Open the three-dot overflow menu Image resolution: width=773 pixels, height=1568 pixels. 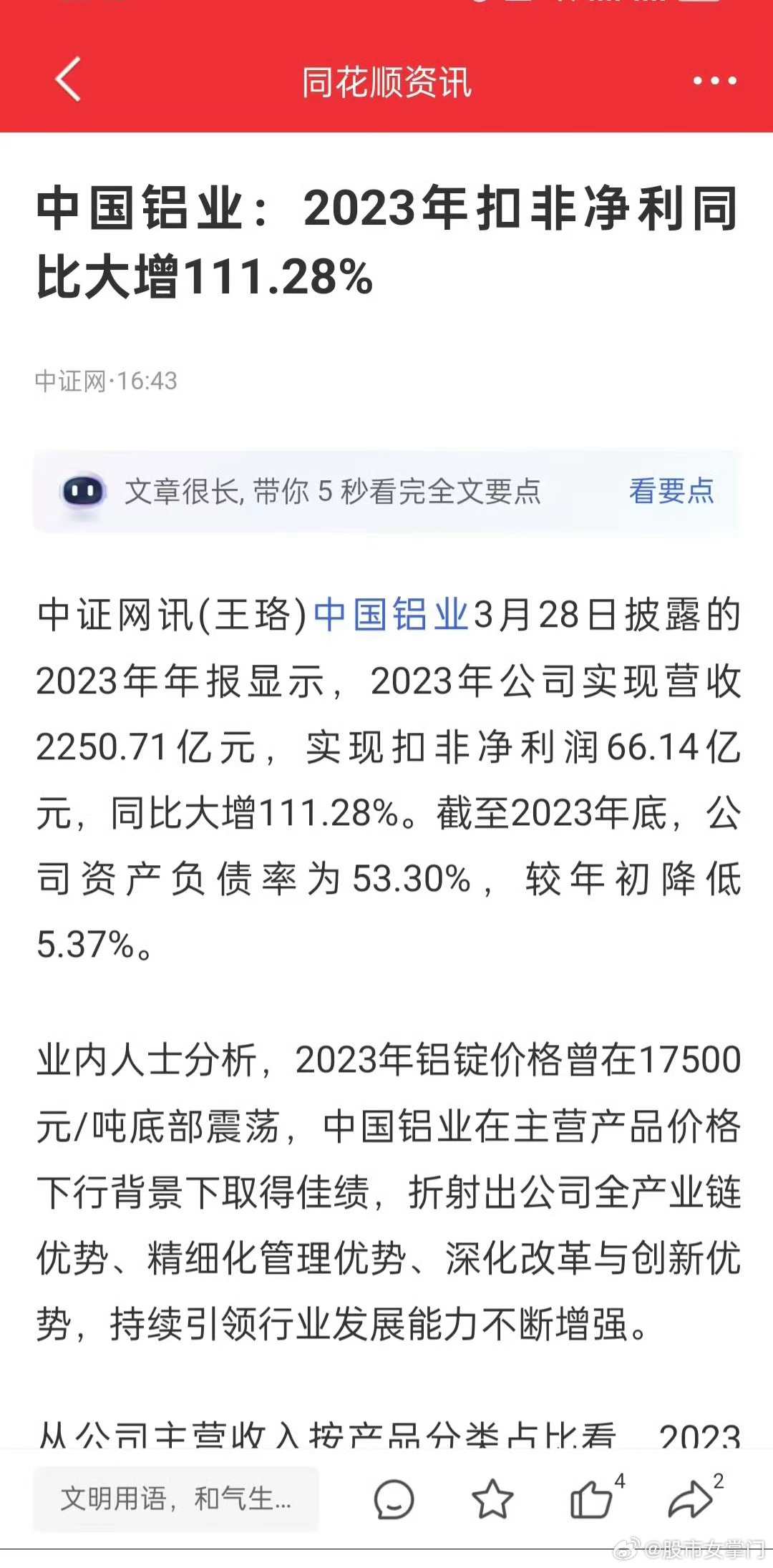pyautogui.click(x=714, y=81)
